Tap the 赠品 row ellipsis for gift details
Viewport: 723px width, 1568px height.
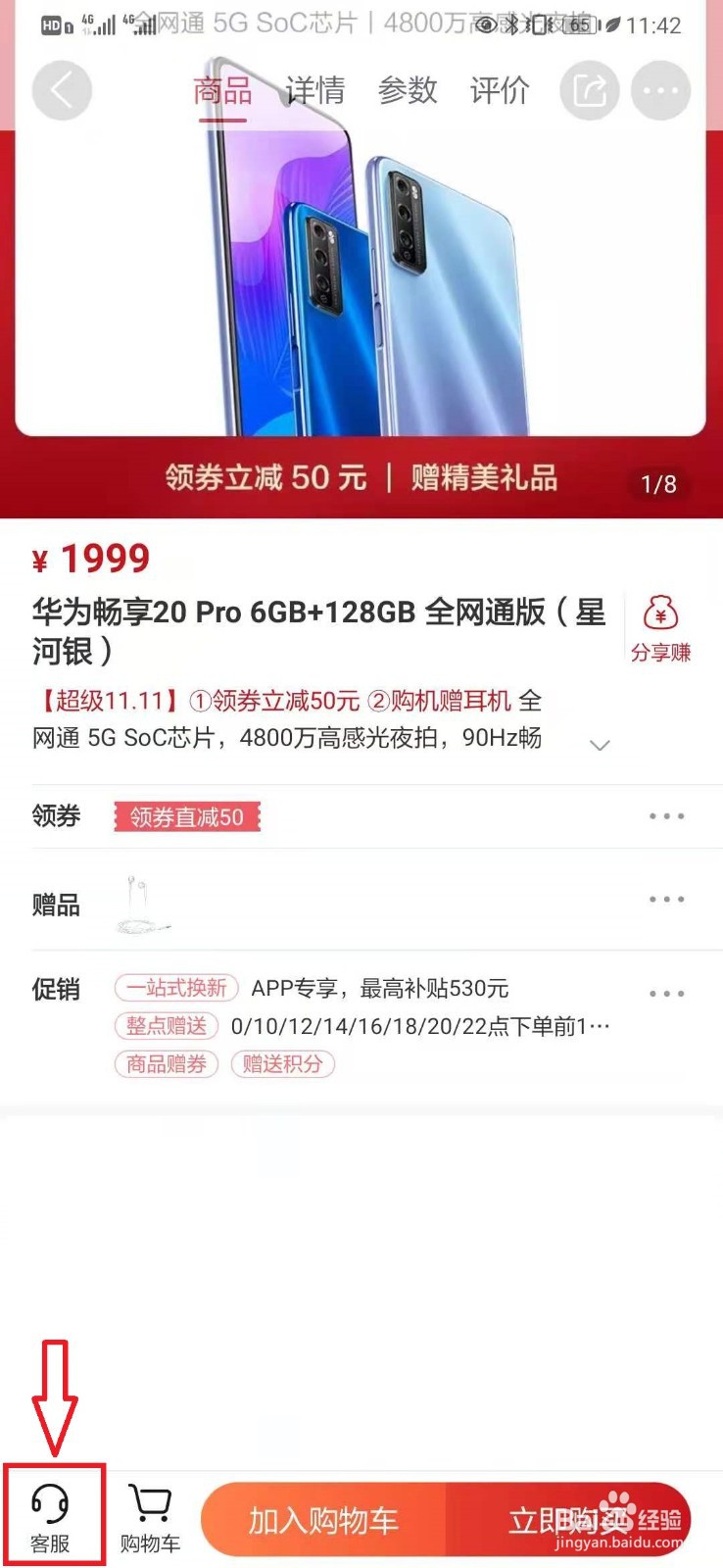[667, 899]
